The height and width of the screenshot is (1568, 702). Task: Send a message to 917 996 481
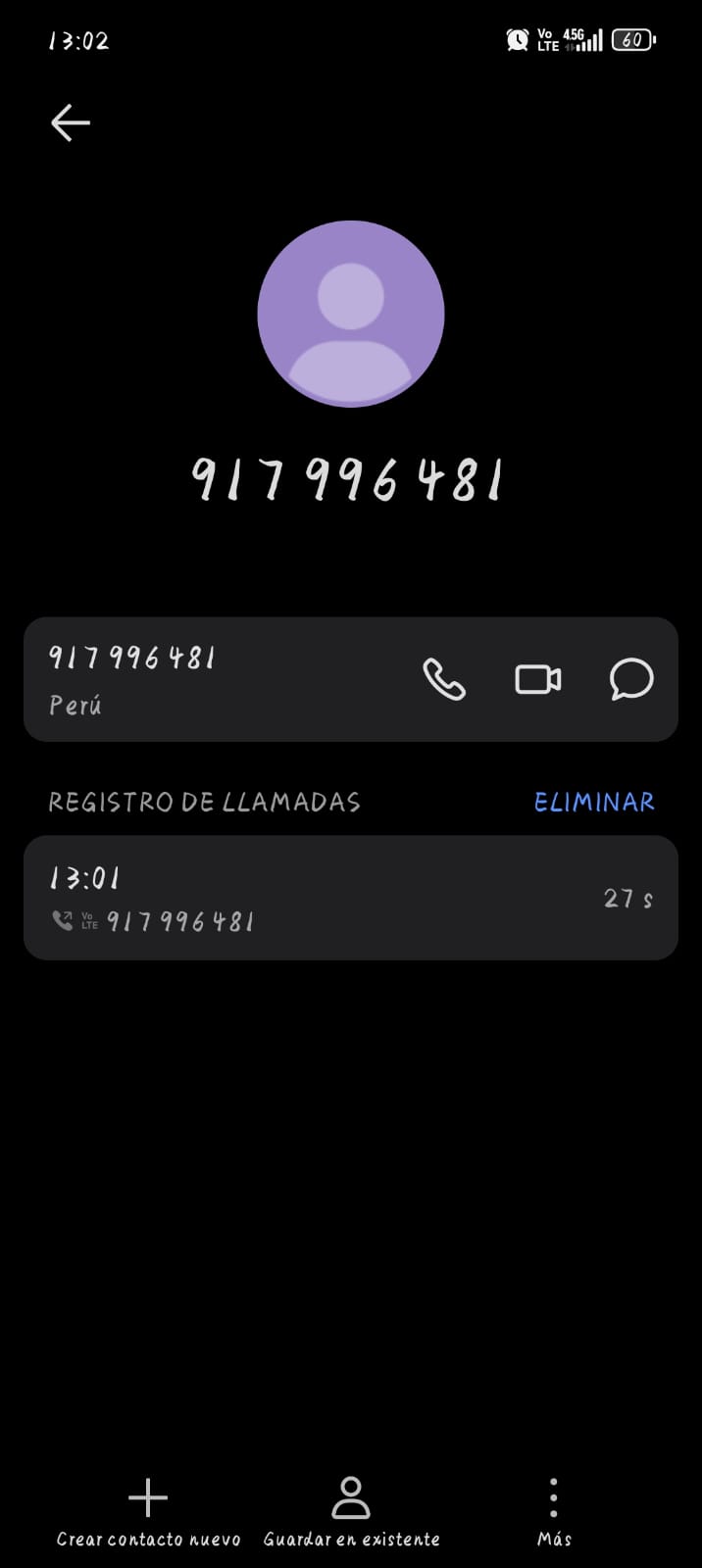pyautogui.click(x=631, y=679)
